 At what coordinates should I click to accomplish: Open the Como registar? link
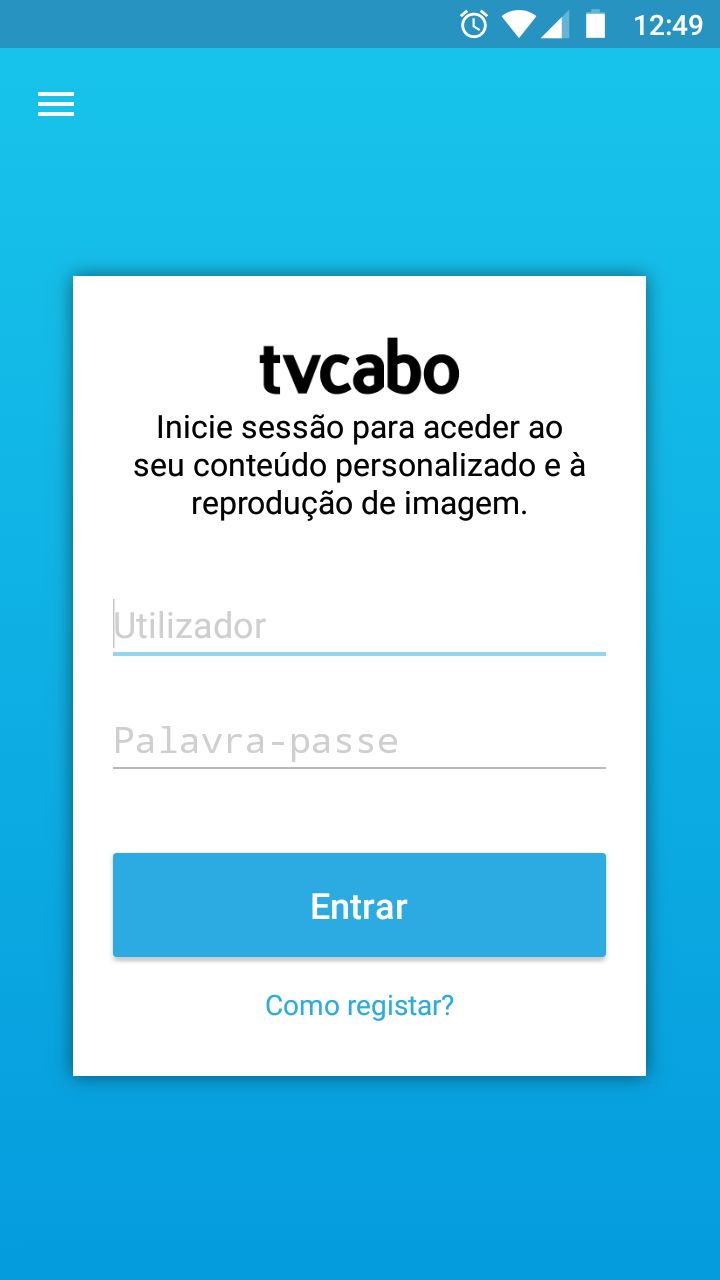click(x=359, y=1005)
